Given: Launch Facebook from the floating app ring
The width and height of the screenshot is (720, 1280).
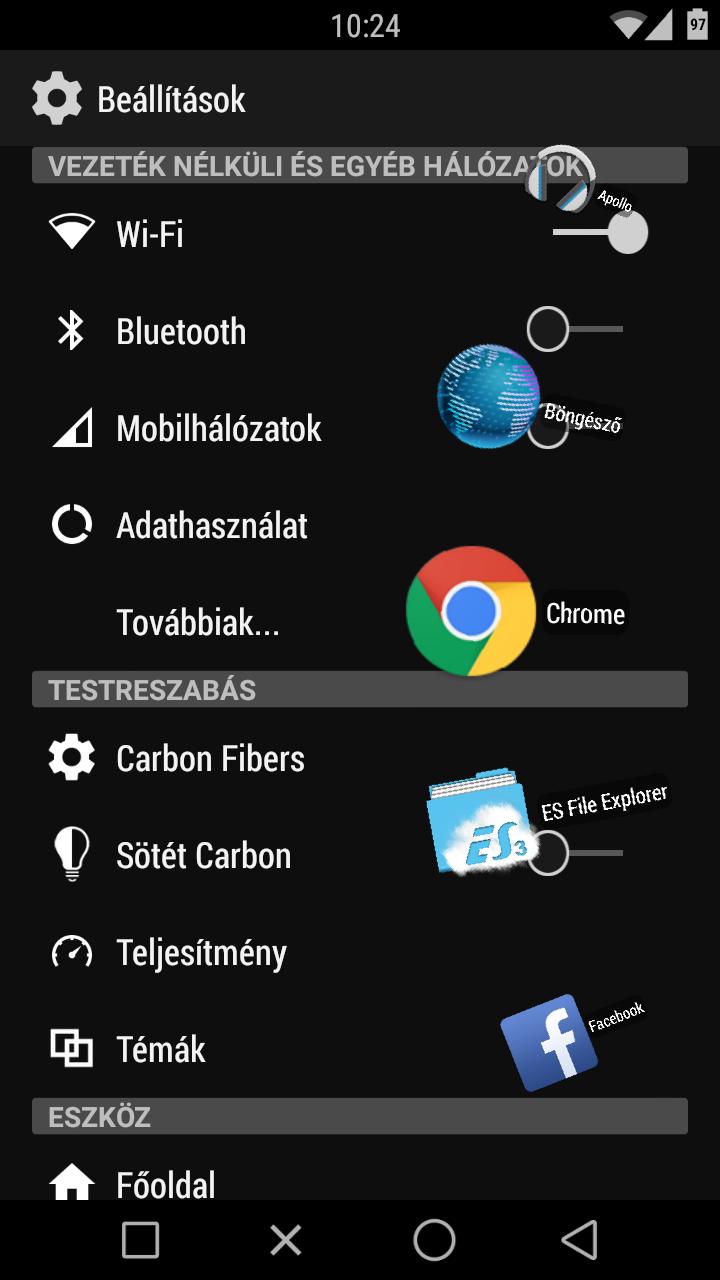Looking at the screenshot, I should click(x=549, y=1042).
